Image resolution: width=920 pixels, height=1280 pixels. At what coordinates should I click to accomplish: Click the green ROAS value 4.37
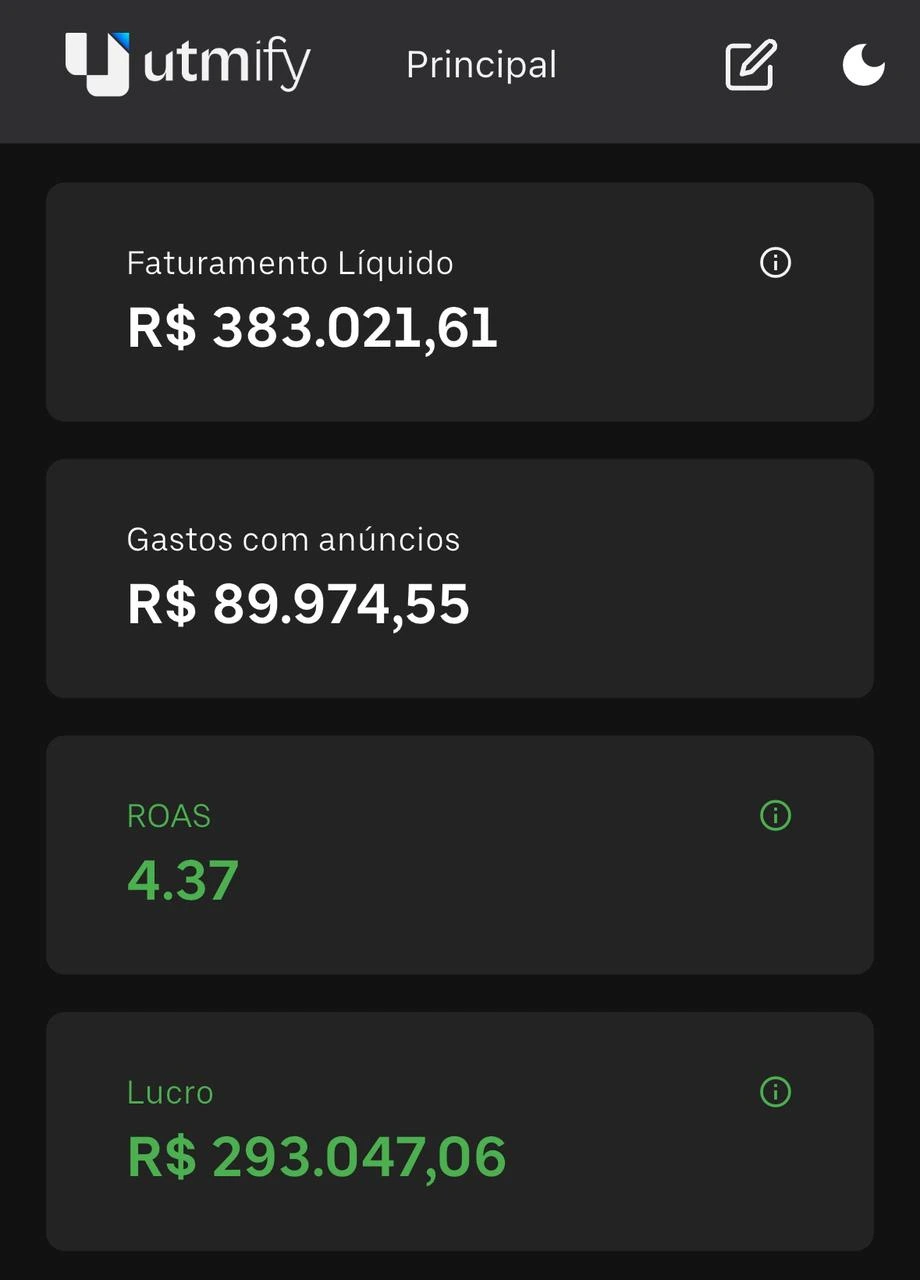(181, 879)
